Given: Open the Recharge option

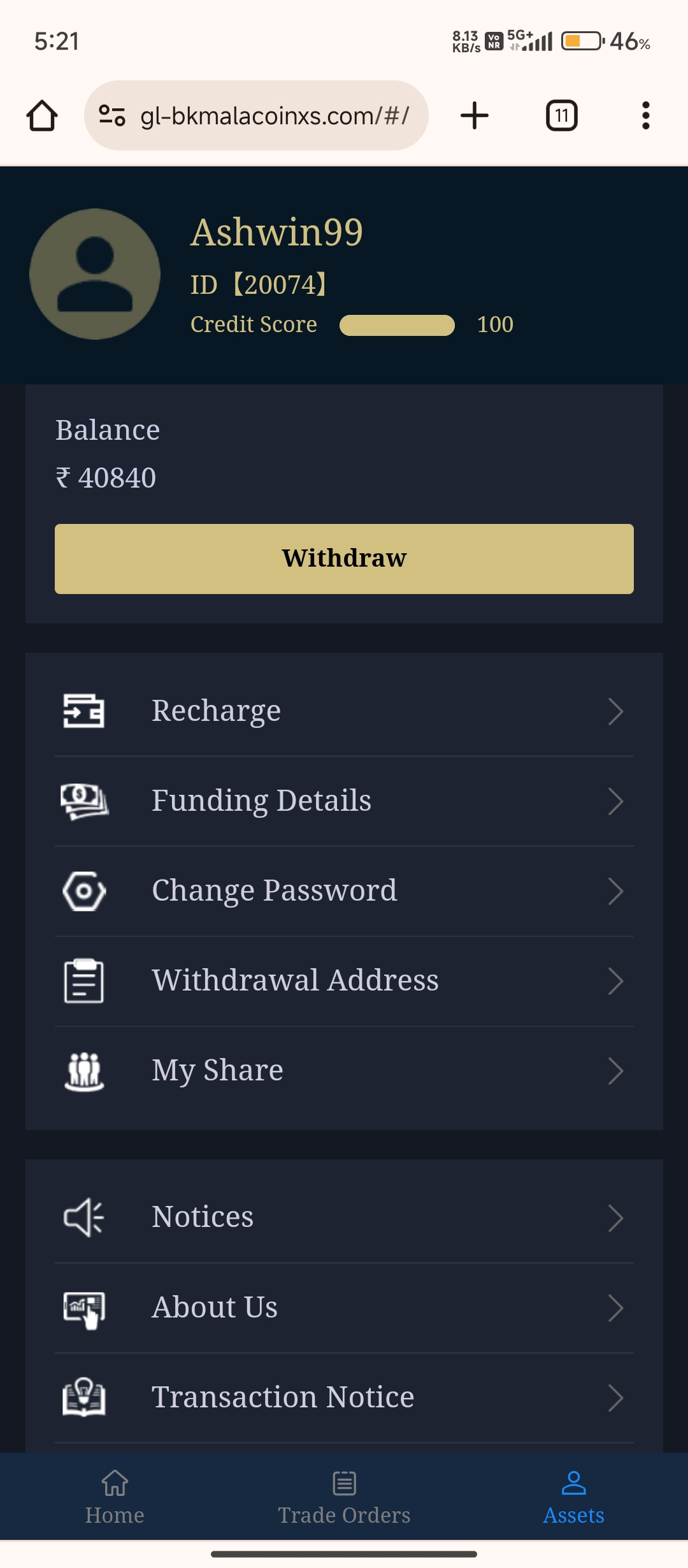Looking at the screenshot, I should pyautogui.click(x=344, y=711).
